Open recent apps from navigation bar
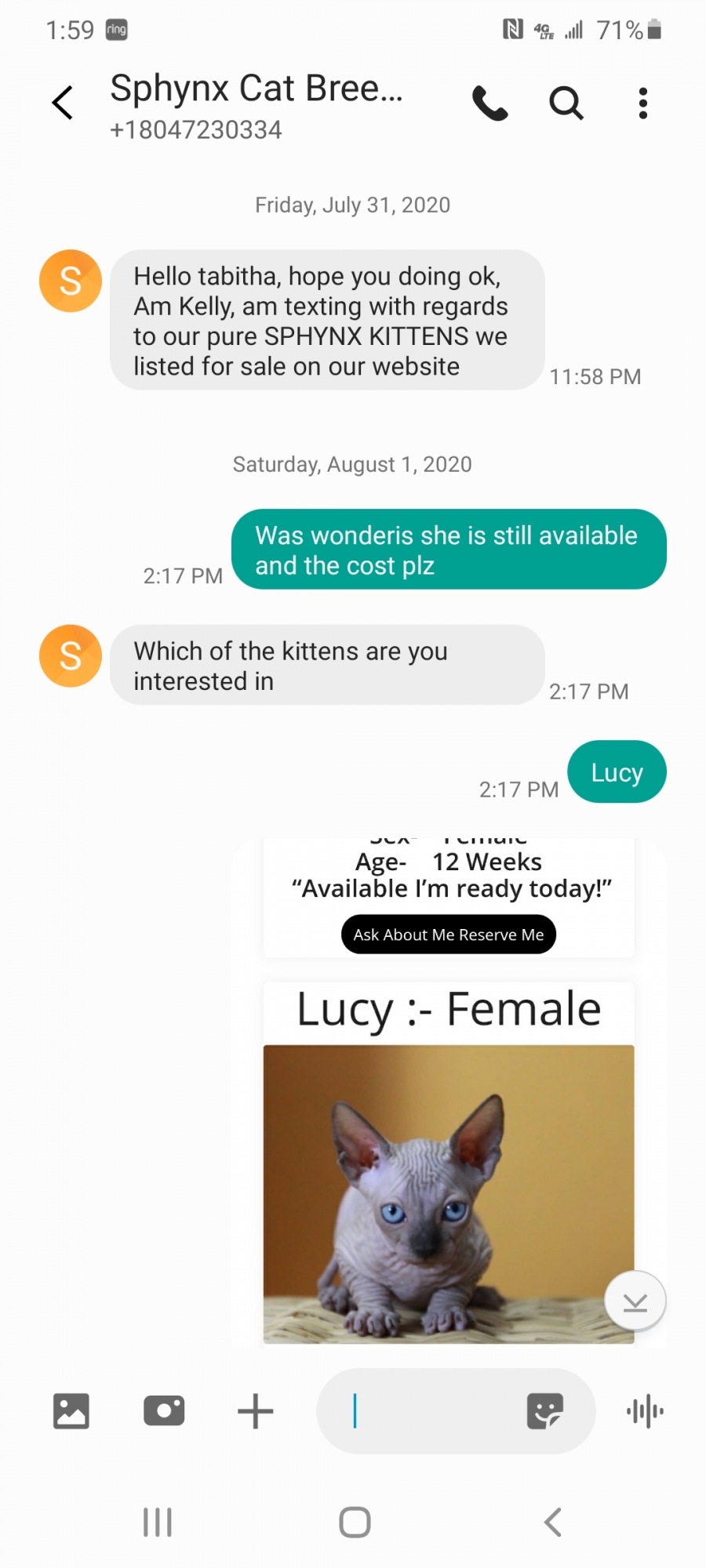706x1568 pixels. (x=158, y=1523)
